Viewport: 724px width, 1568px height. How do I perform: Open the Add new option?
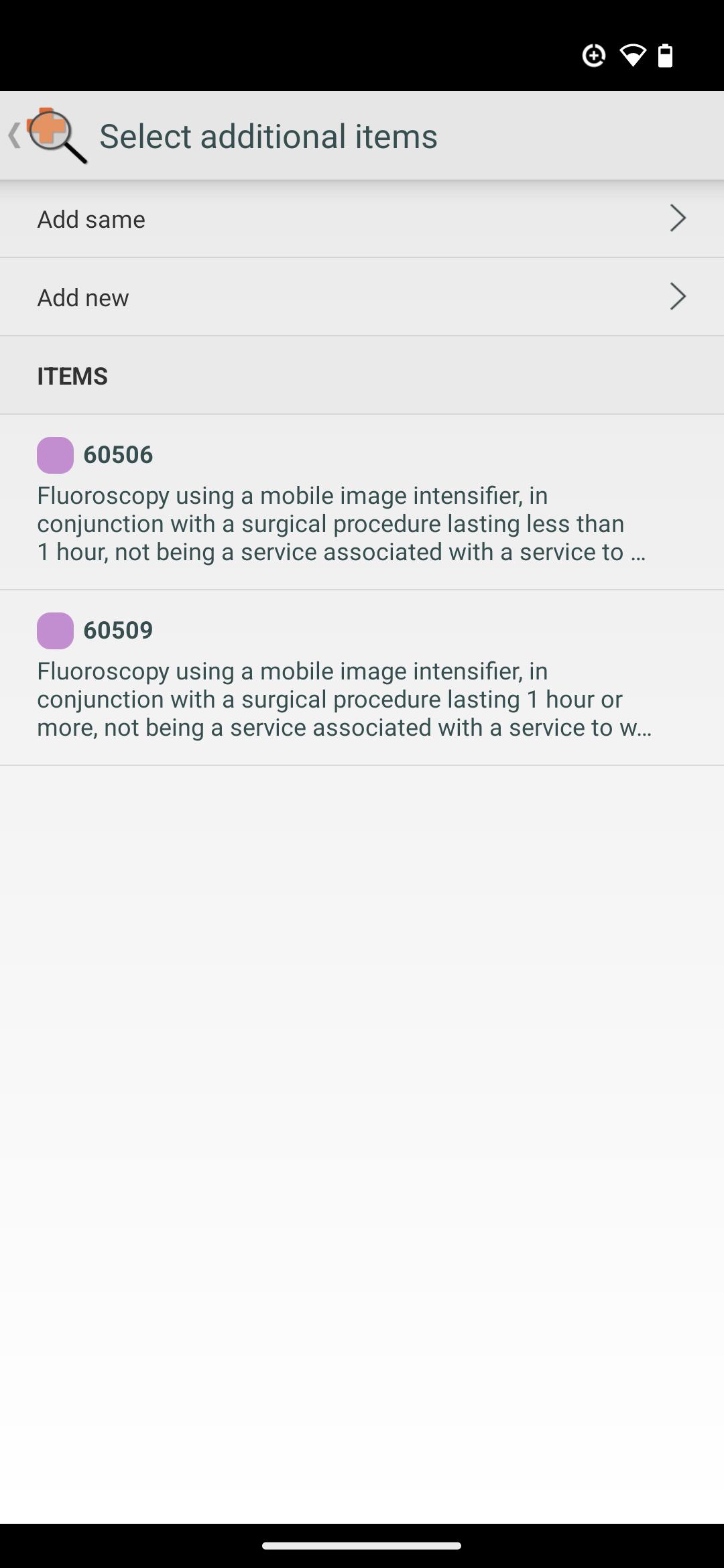[x=362, y=297]
